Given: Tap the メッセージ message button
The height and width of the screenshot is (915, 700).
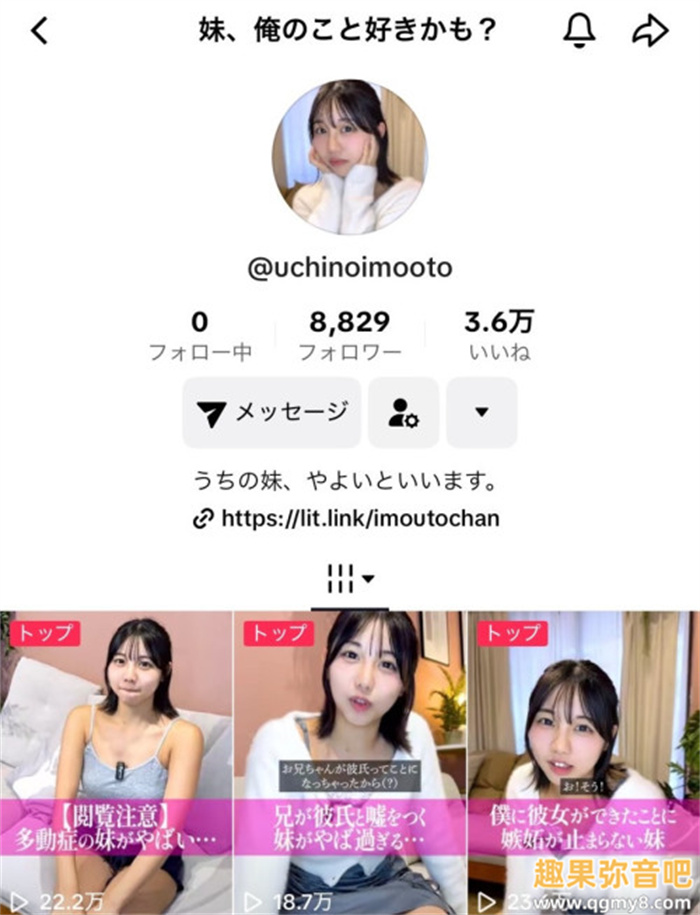Looking at the screenshot, I should (272, 412).
